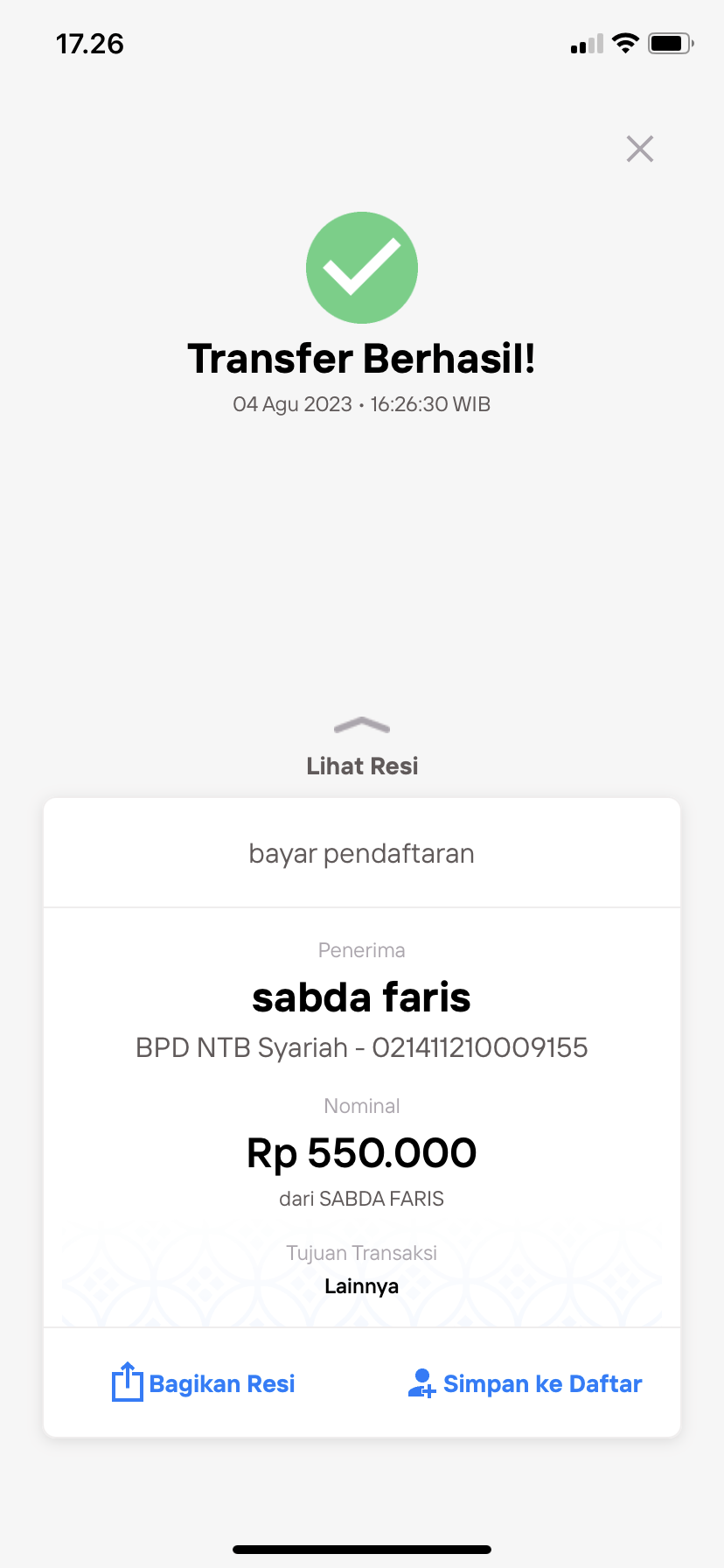Share the receipt via Bagikan Resi
Screen dimensions: 724x1568
[204, 1383]
